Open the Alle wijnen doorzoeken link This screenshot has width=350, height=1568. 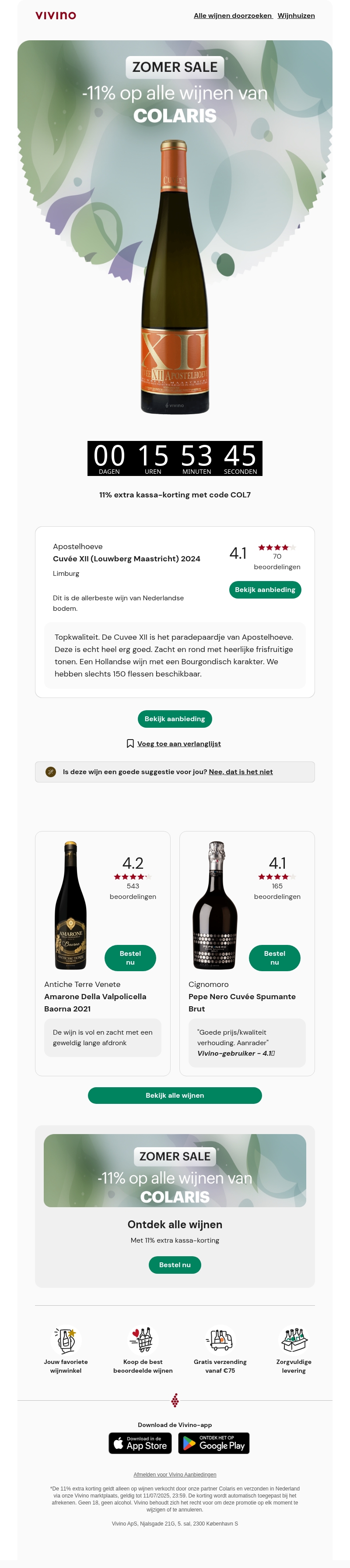point(232,16)
